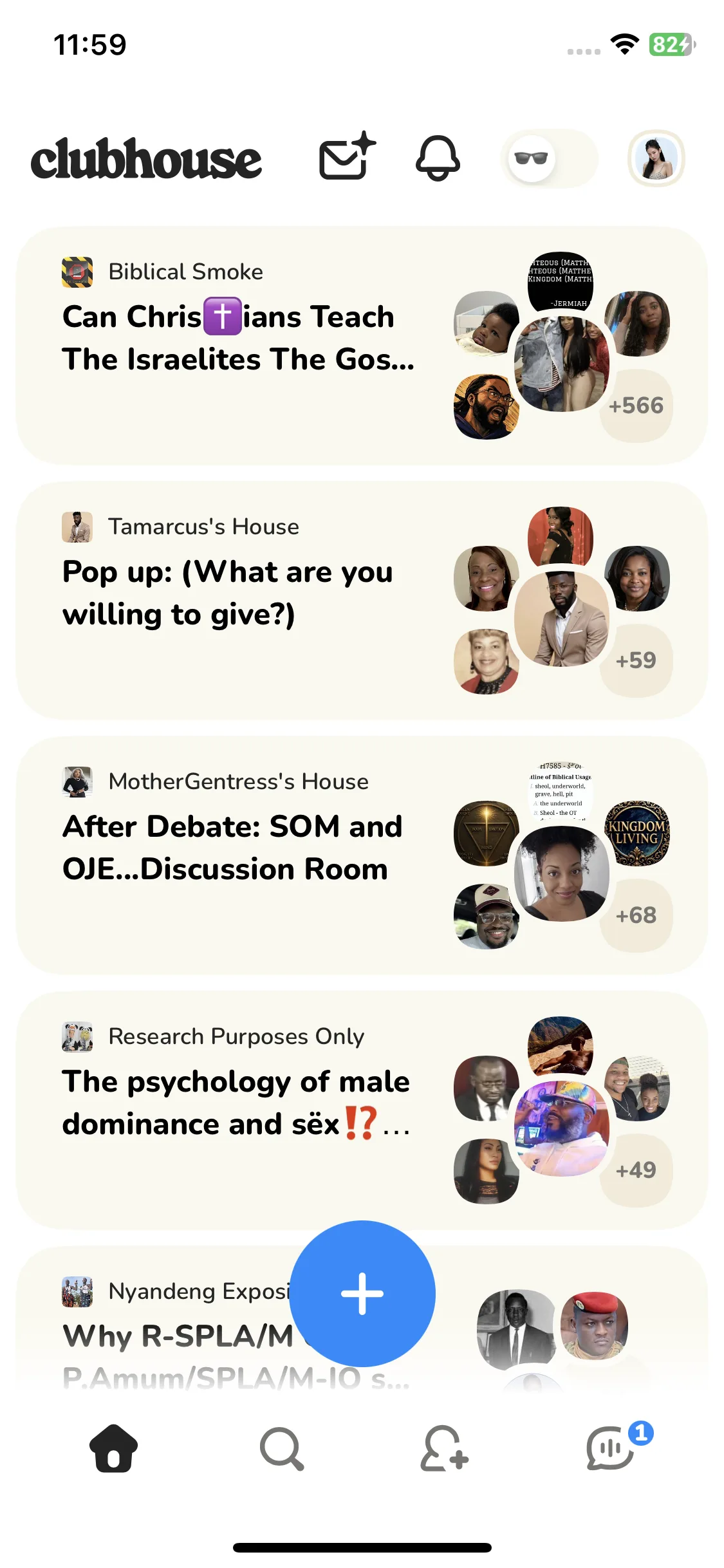The image size is (724, 1568).
Task: Start a new room with plus button
Action: tap(362, 1293)
